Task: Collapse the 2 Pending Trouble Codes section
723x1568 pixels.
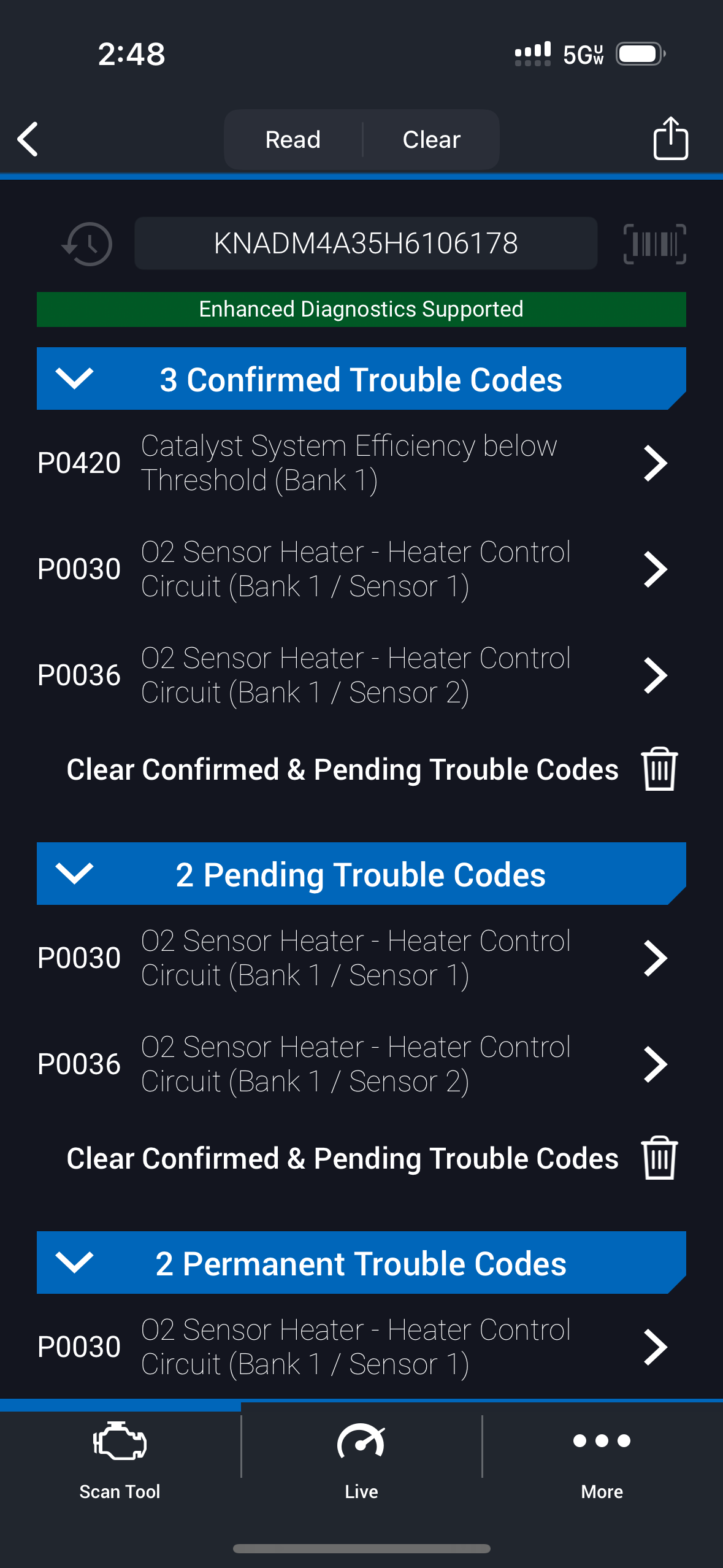Action: pyautogui.click(x=74, y=874)
